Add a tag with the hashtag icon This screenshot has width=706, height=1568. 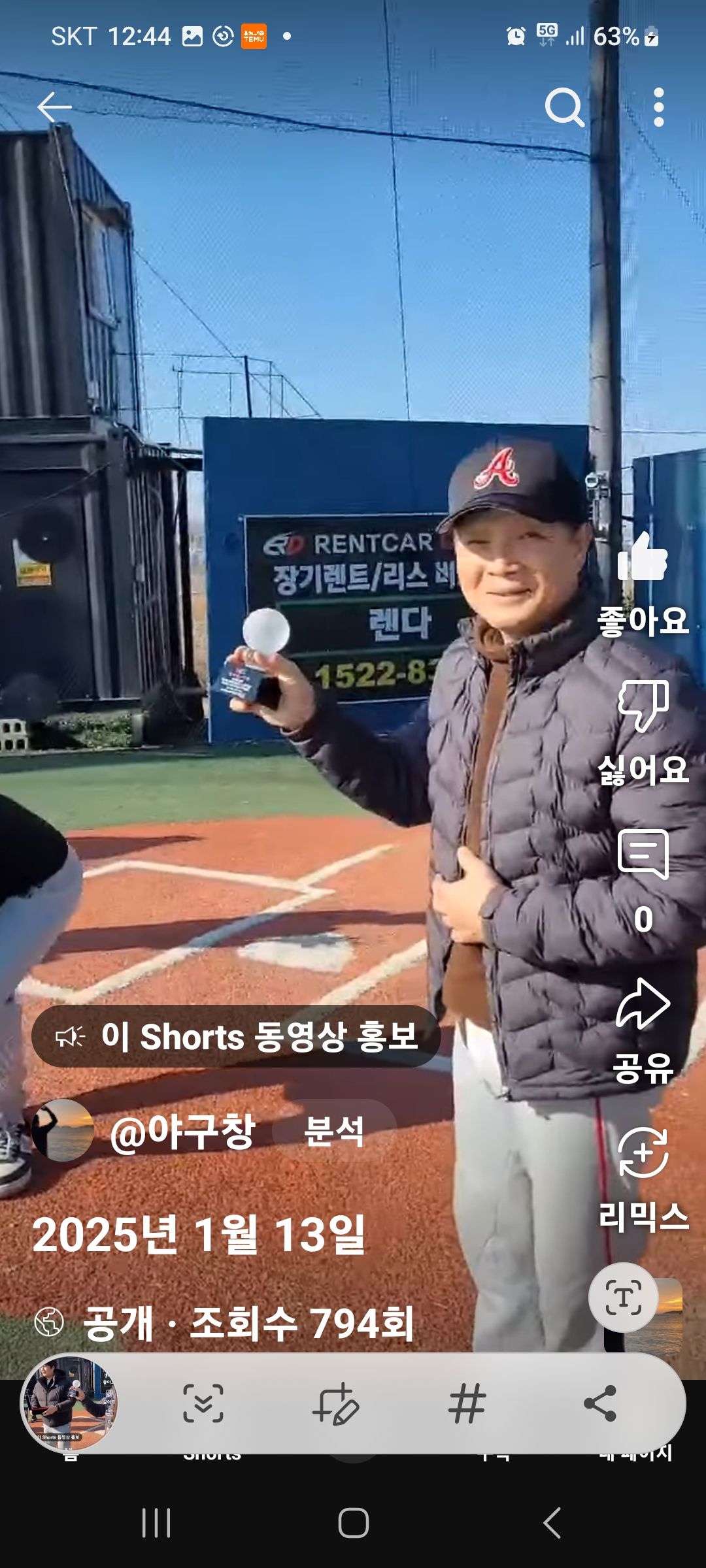(x=467, y=1403)
